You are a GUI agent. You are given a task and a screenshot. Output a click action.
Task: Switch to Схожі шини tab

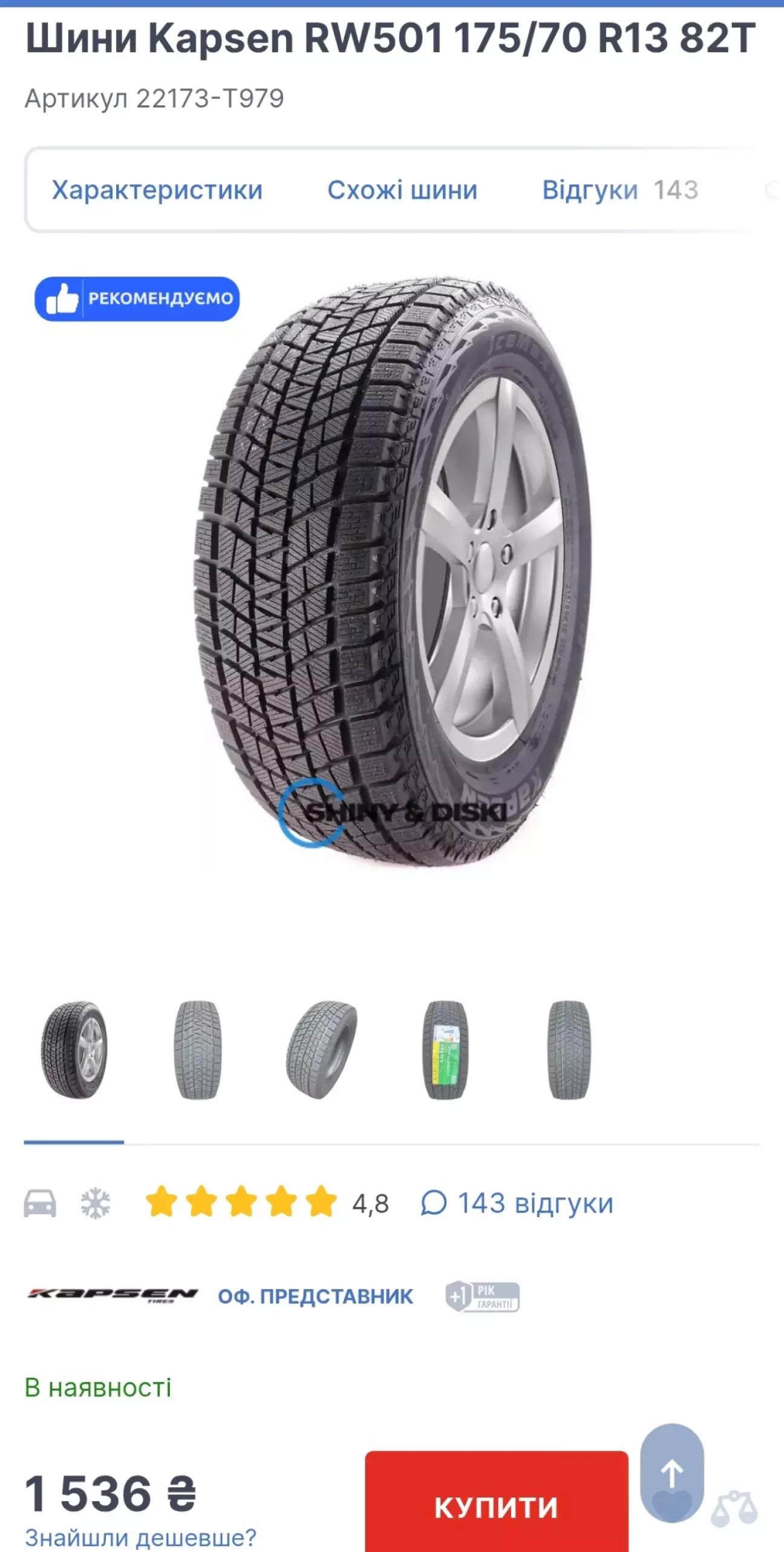pyautogui.click(x=402, y=190)
